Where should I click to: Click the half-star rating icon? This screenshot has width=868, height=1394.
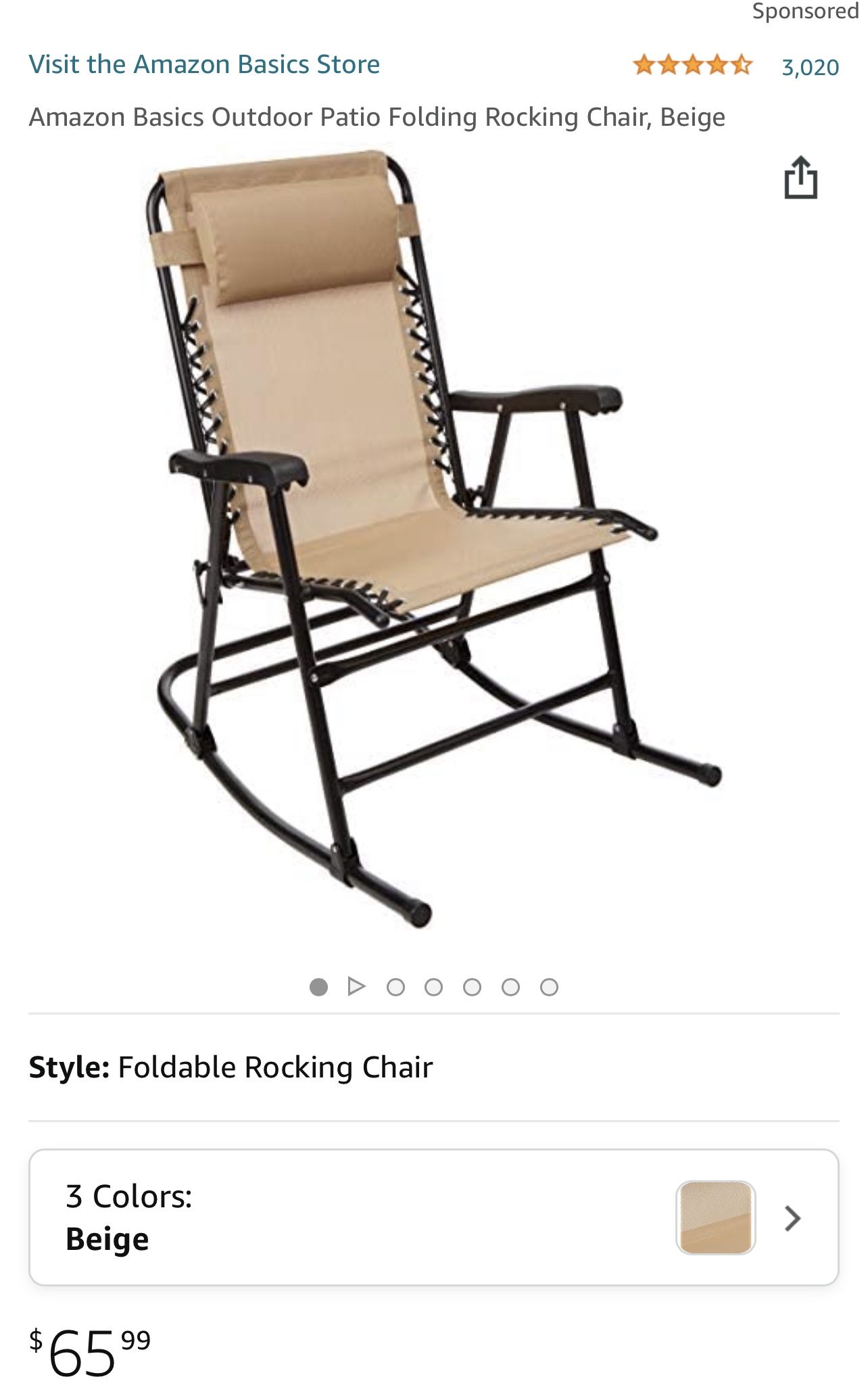[x=742, y=64]
